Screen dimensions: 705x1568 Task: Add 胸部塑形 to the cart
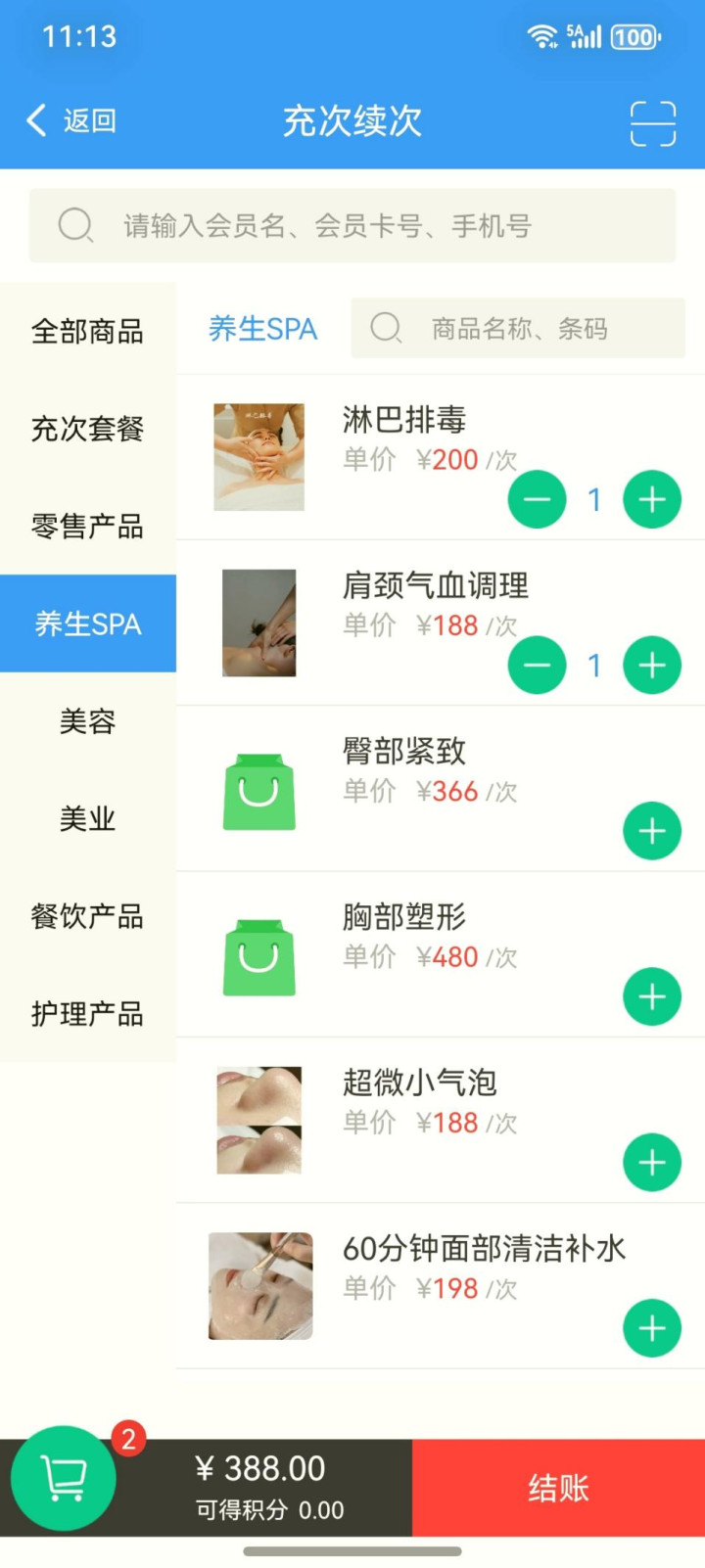pyautogui.click(x=652, y=997)
